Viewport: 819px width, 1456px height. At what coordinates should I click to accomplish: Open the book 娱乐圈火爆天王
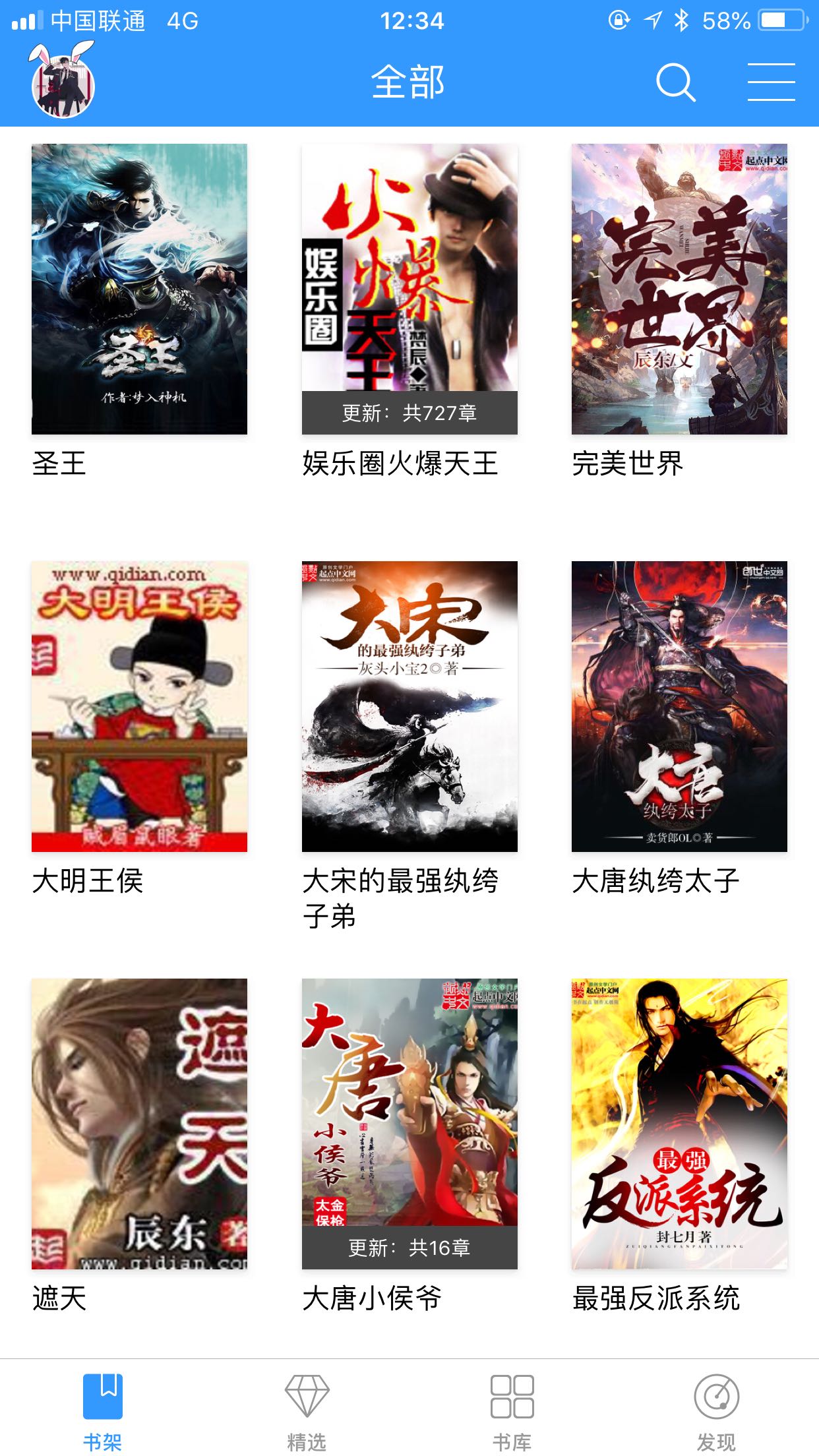(409, 289)
